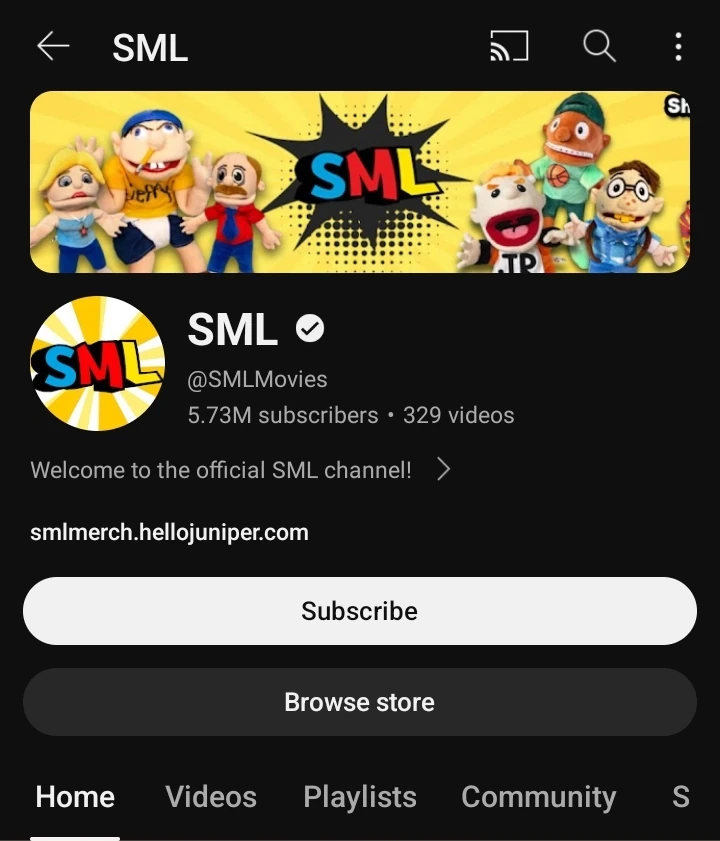Select the search magnifier icon
The width and height of the screenshot is (720, 841).
click(599, 46)
